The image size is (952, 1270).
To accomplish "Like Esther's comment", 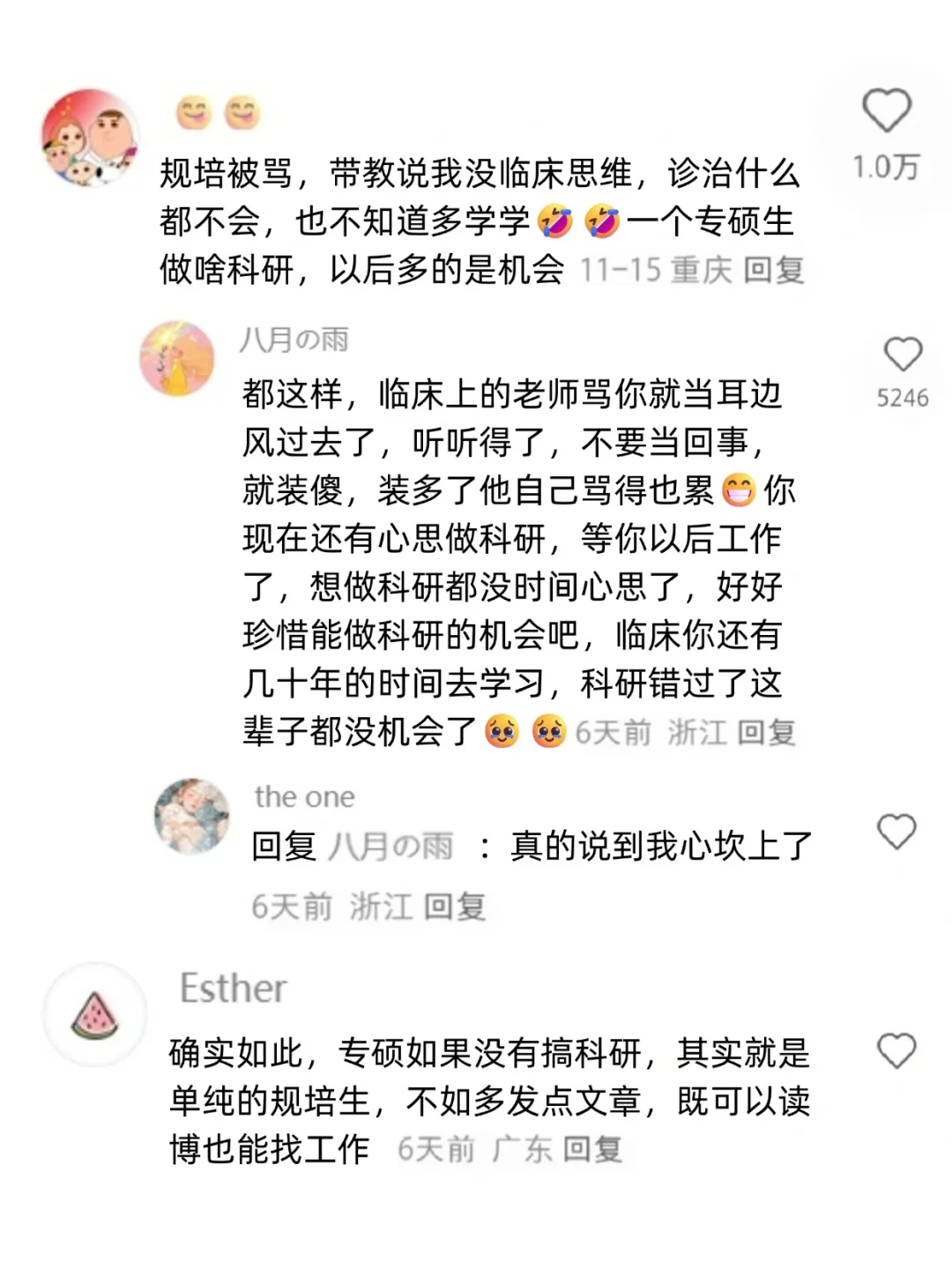I will pyautogui.click(x=896, y=1050).
